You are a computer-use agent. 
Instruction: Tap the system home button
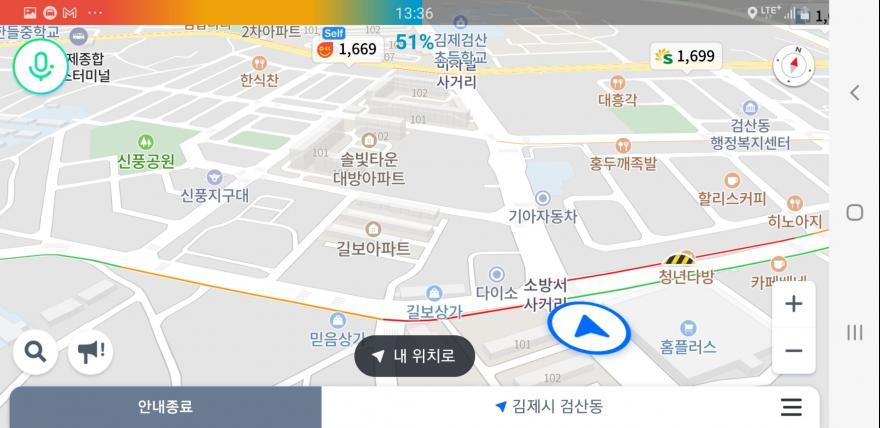point(854,212)
